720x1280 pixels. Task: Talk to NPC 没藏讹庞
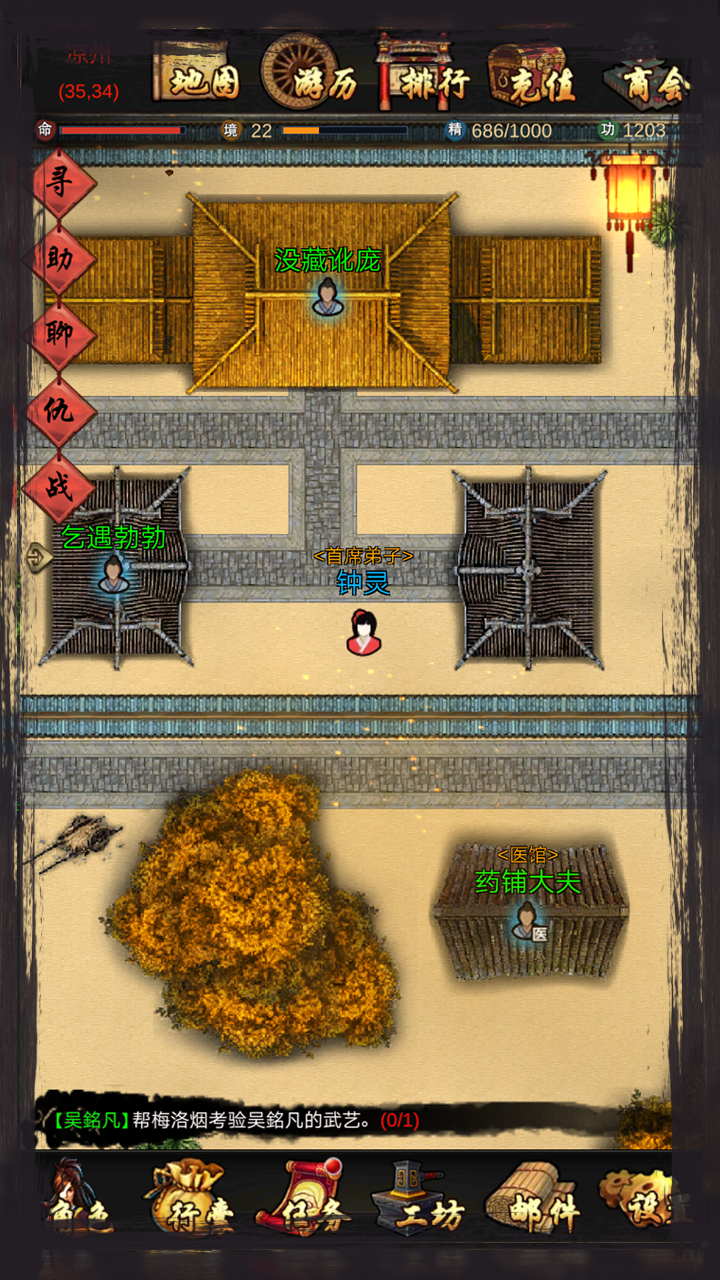pyautogui.click(x=328, y=297)
